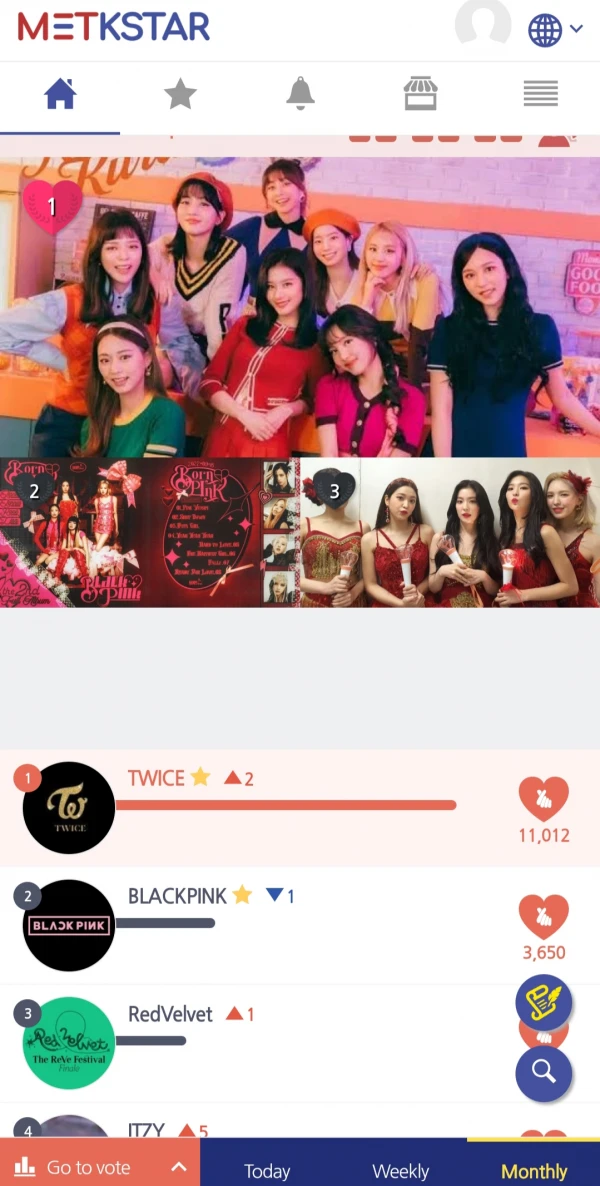The image size is (600, 1186).
Task: Open the language globe dropdown
Action: (x=554, y=30)
